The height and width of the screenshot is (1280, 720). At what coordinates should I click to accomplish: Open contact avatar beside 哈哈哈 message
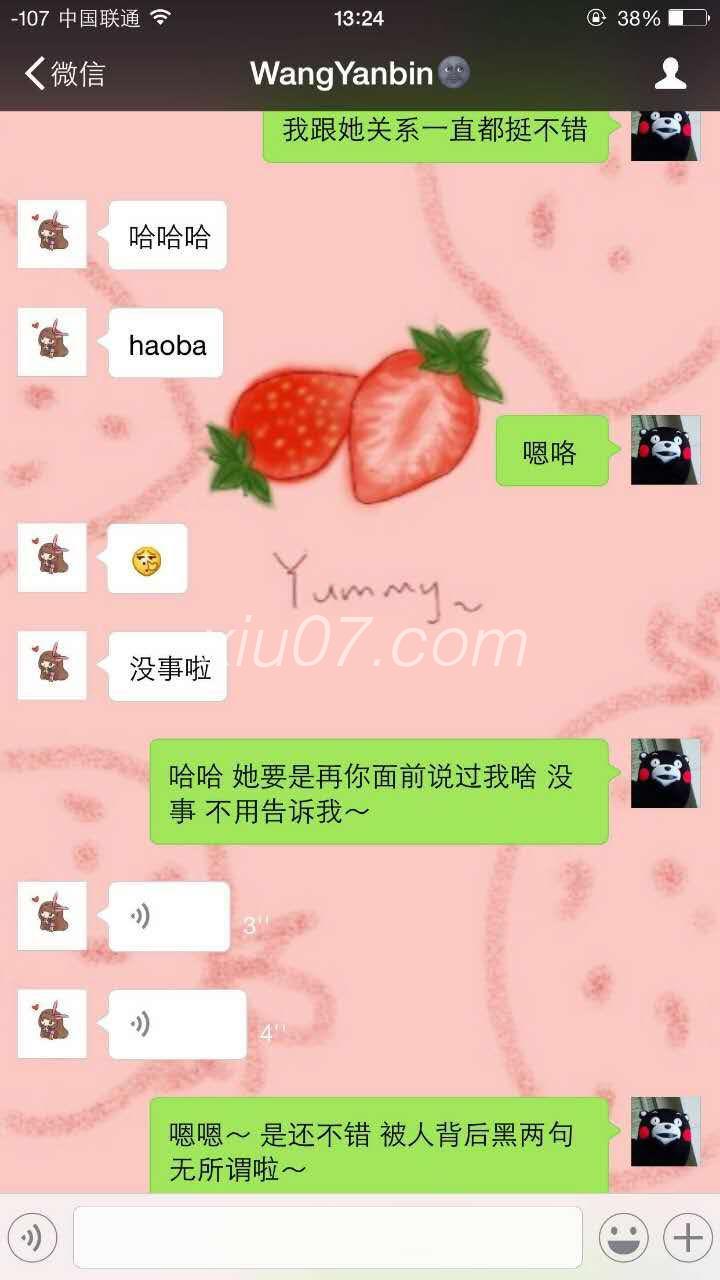tap(52, 234)
